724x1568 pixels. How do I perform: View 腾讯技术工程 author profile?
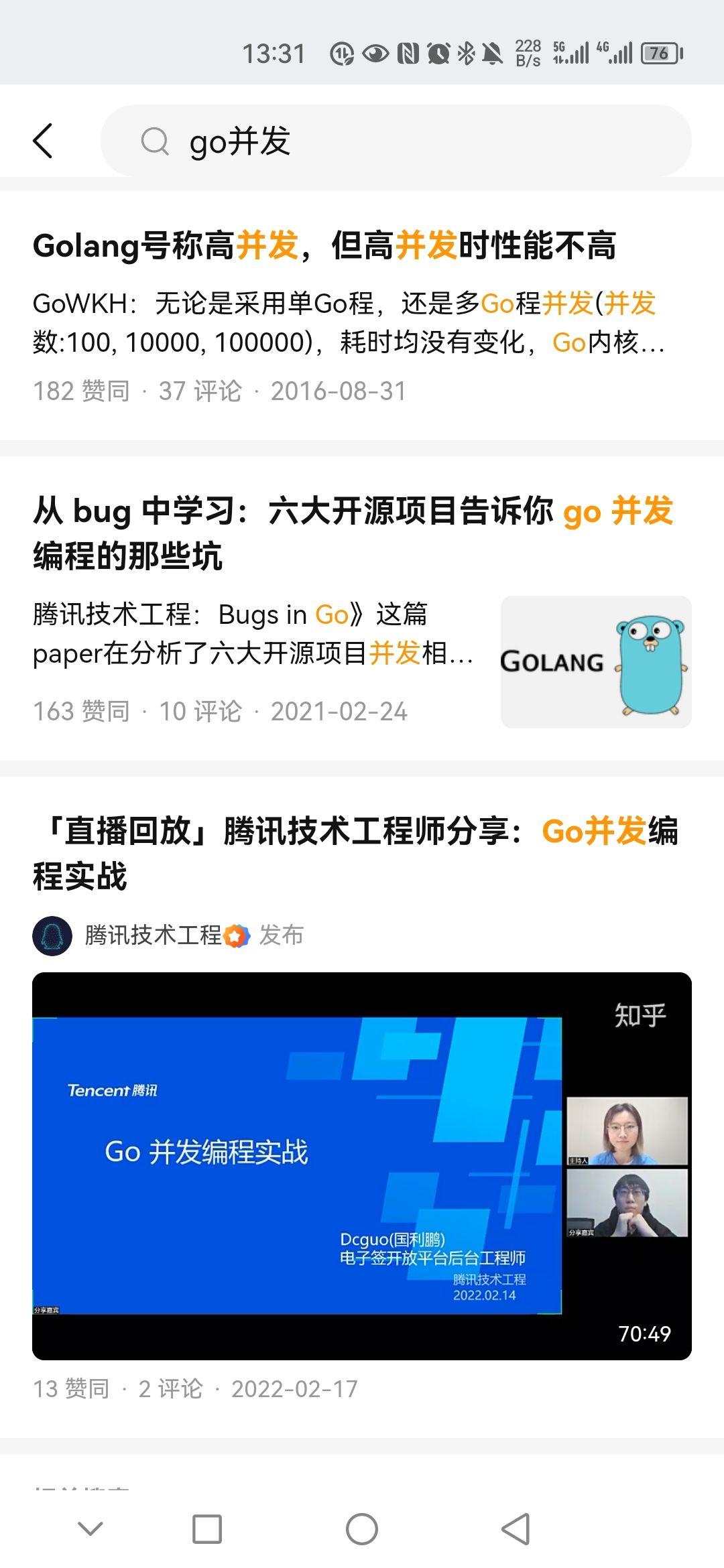(x=153, y=935)
